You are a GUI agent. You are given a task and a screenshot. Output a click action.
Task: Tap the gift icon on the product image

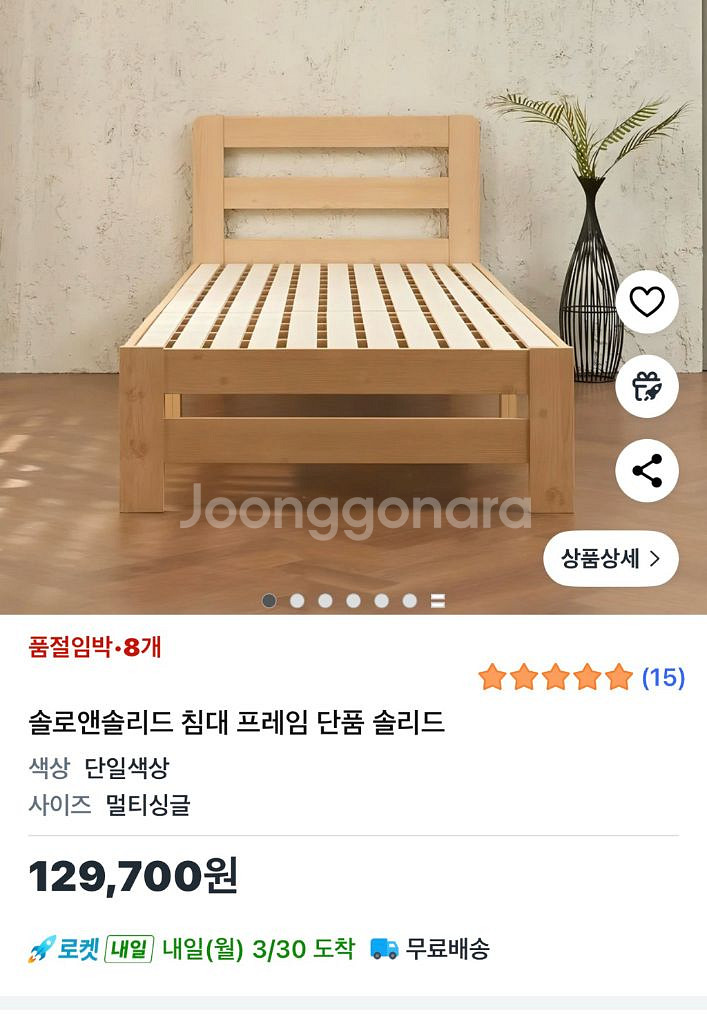[x=646, y=386]
